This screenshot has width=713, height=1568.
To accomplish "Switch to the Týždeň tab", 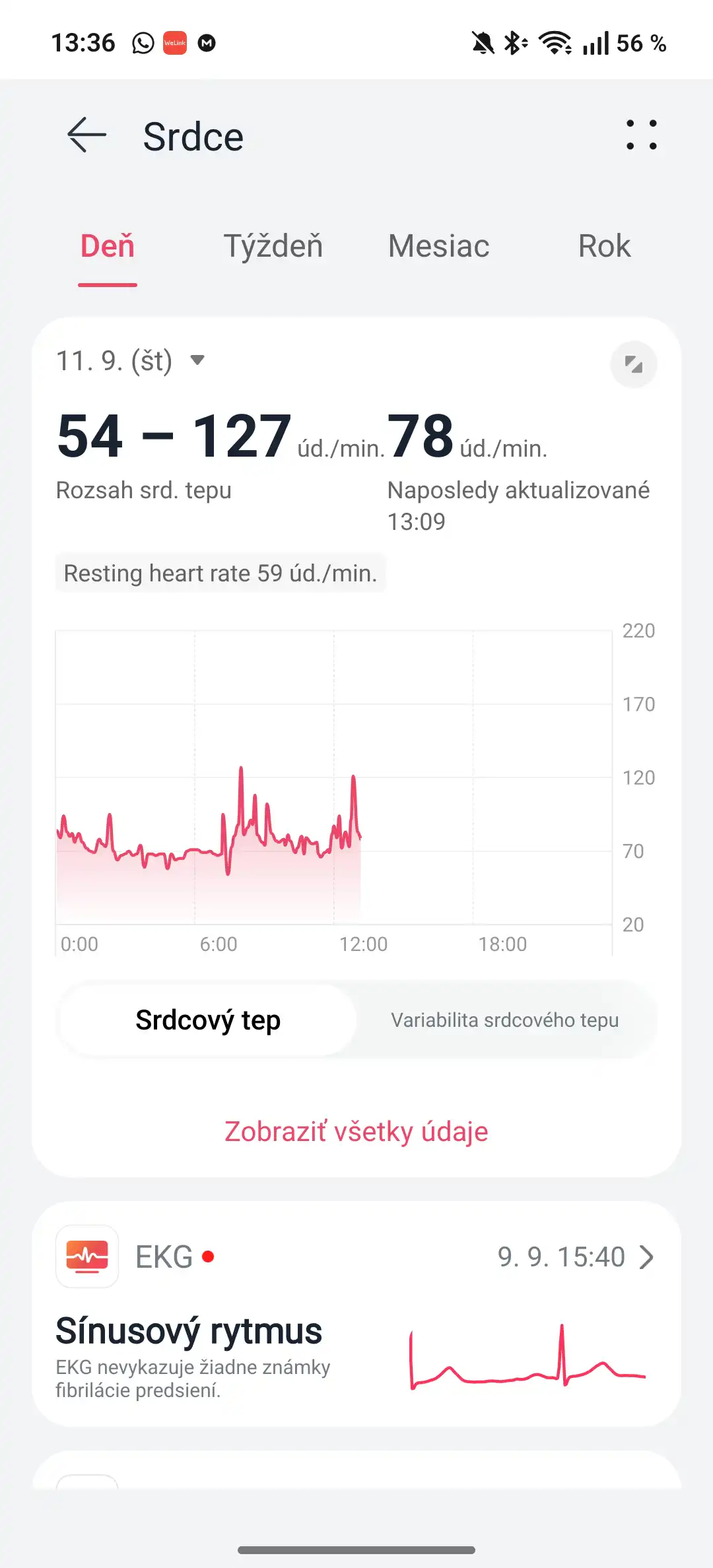I will tap(273, 247).
